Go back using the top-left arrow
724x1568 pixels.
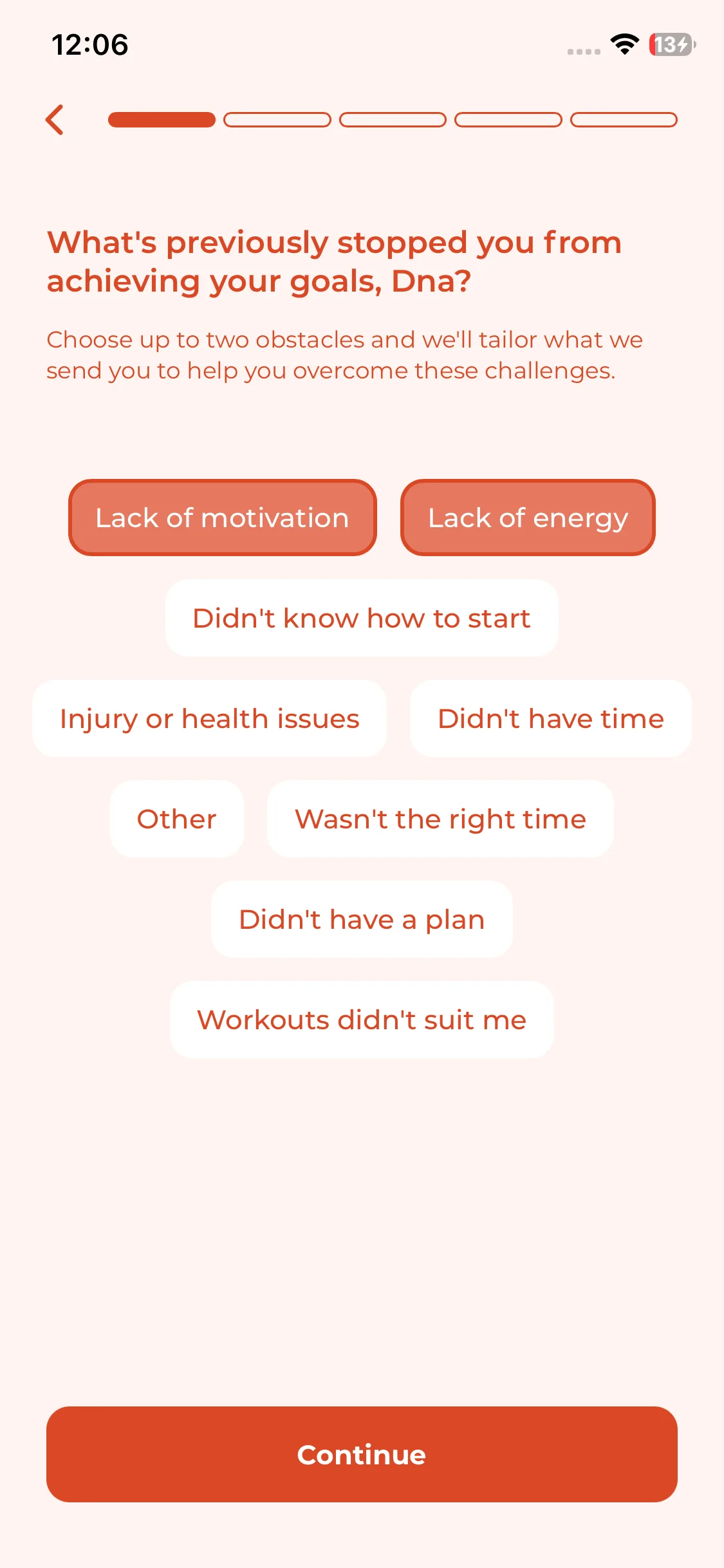tap(55, 120)
